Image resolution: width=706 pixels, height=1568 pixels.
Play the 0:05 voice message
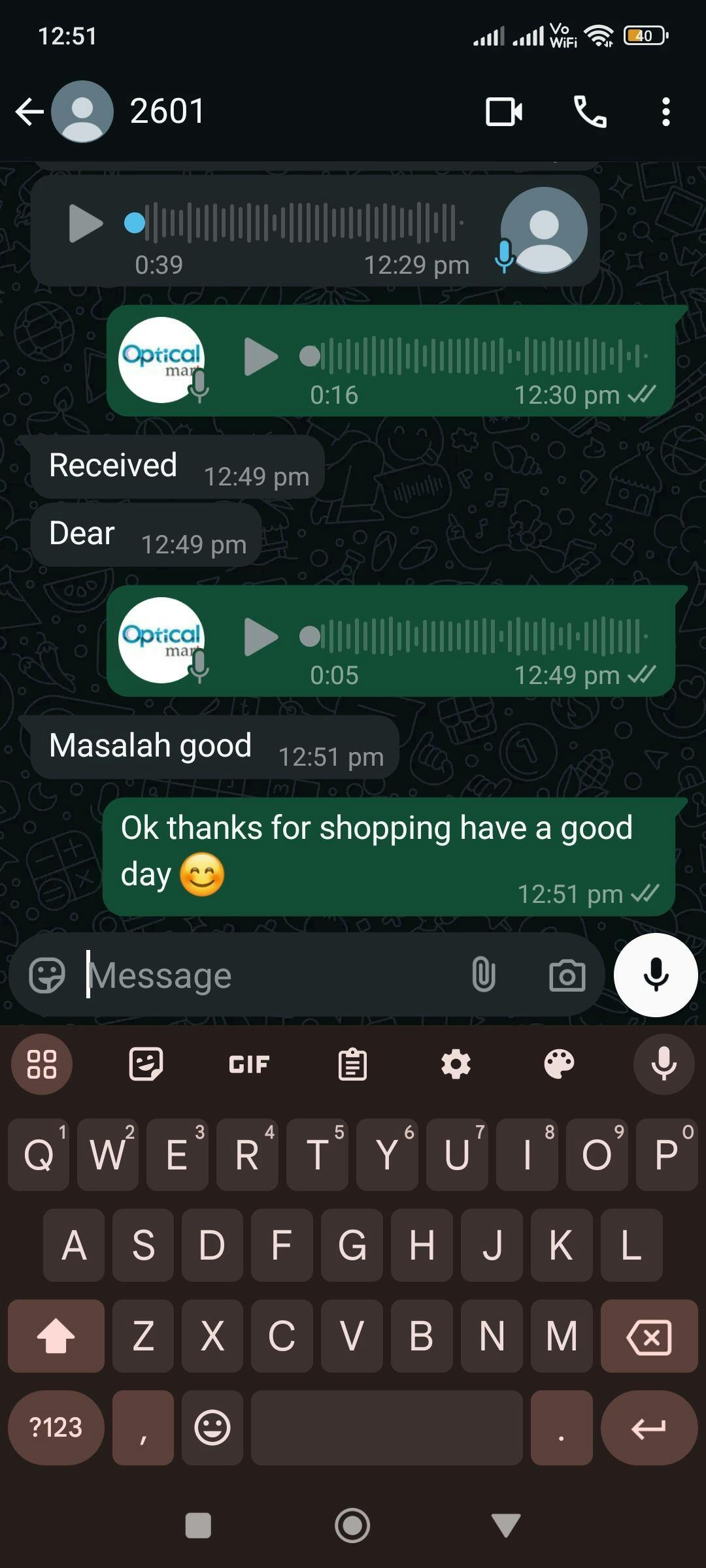[261, 637]
